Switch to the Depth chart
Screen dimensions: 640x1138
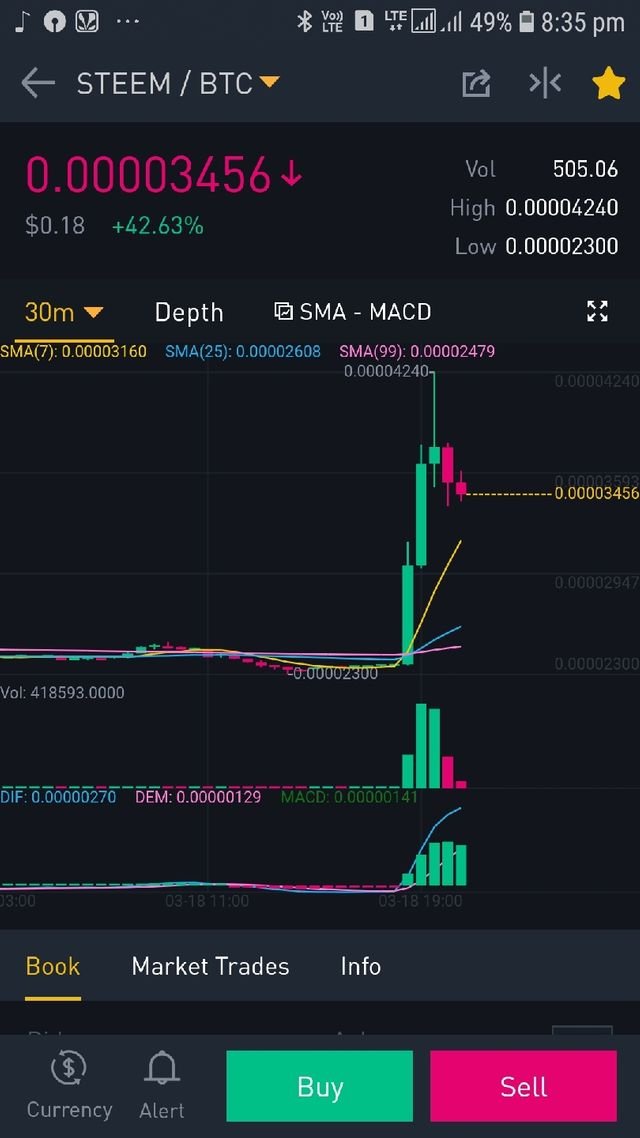pos(189,312)
